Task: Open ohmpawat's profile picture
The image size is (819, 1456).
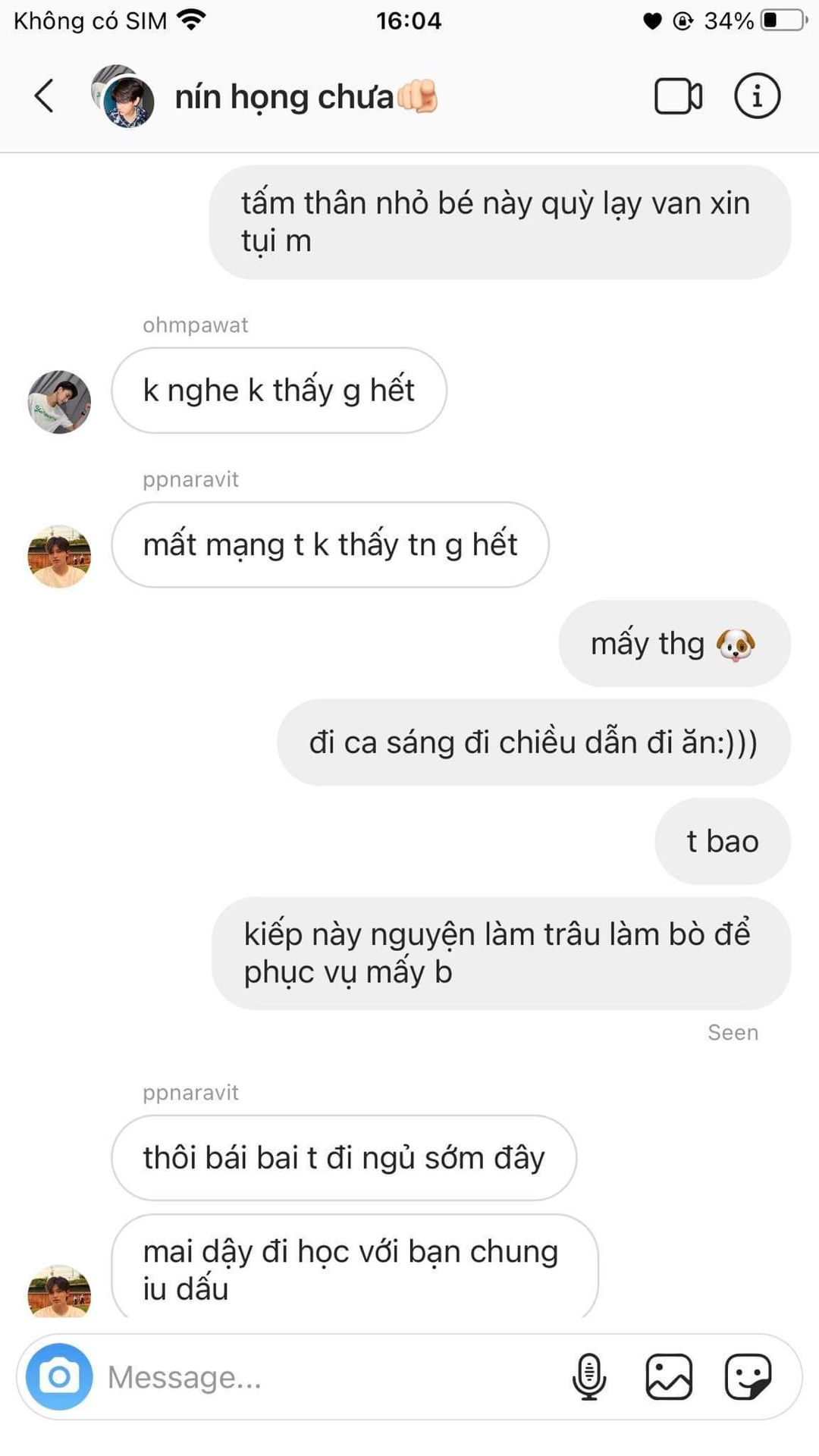Action: pos(59,402)
